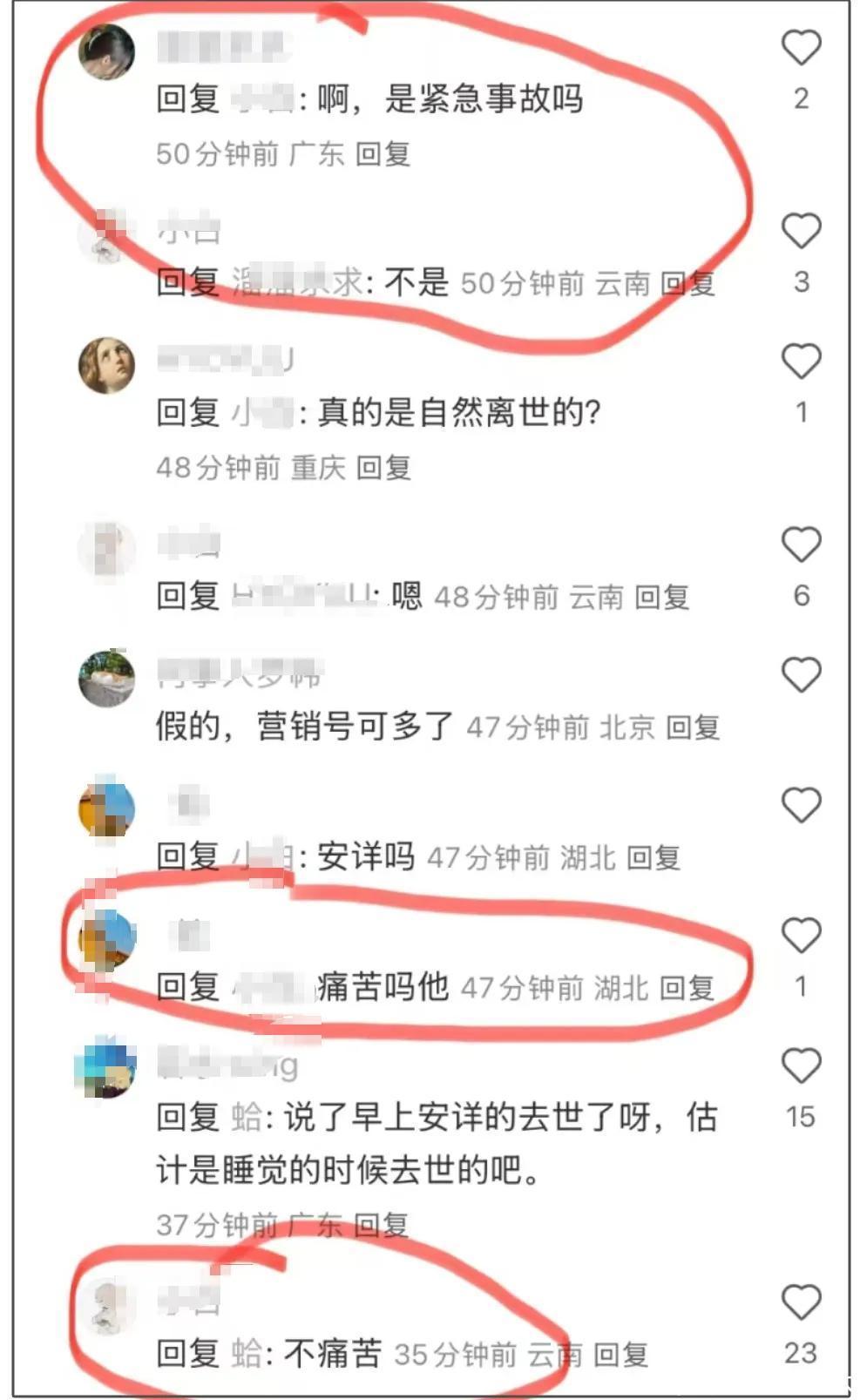Like the comment about 早上安详的去世了
This screenshot has width=860, height=1400.
click(x=801, y=1065)
